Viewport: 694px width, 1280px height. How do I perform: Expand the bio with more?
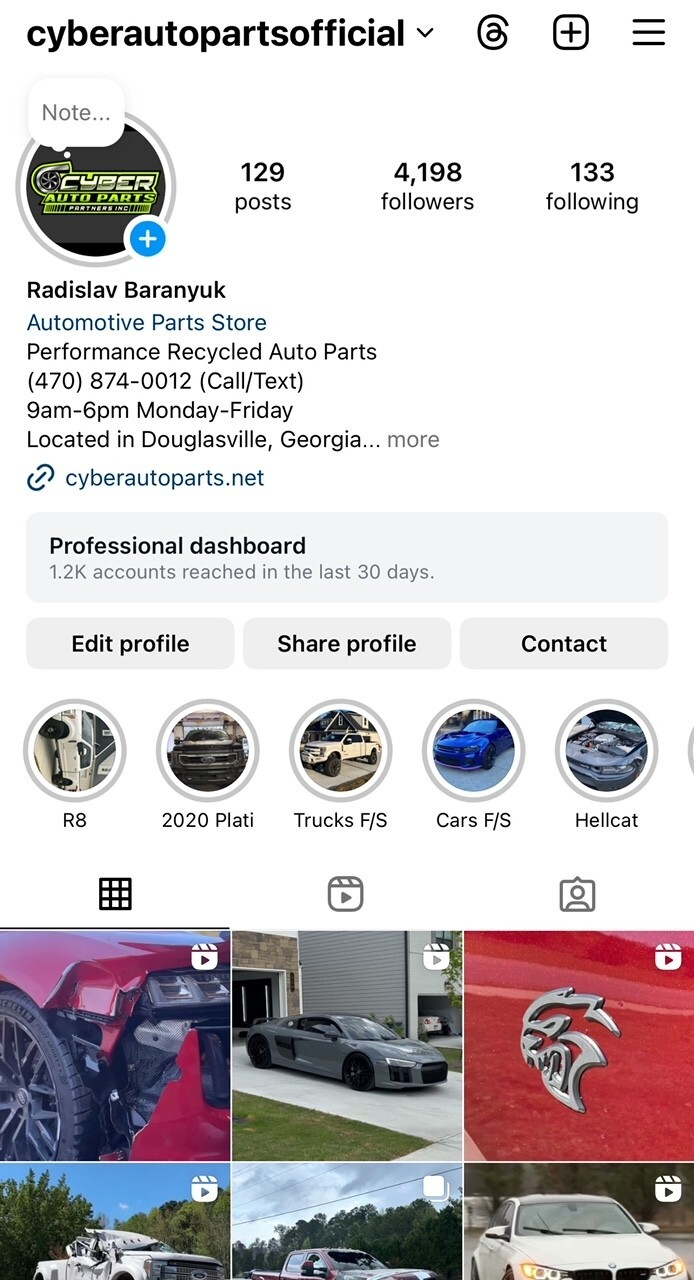tap(413, 440)
